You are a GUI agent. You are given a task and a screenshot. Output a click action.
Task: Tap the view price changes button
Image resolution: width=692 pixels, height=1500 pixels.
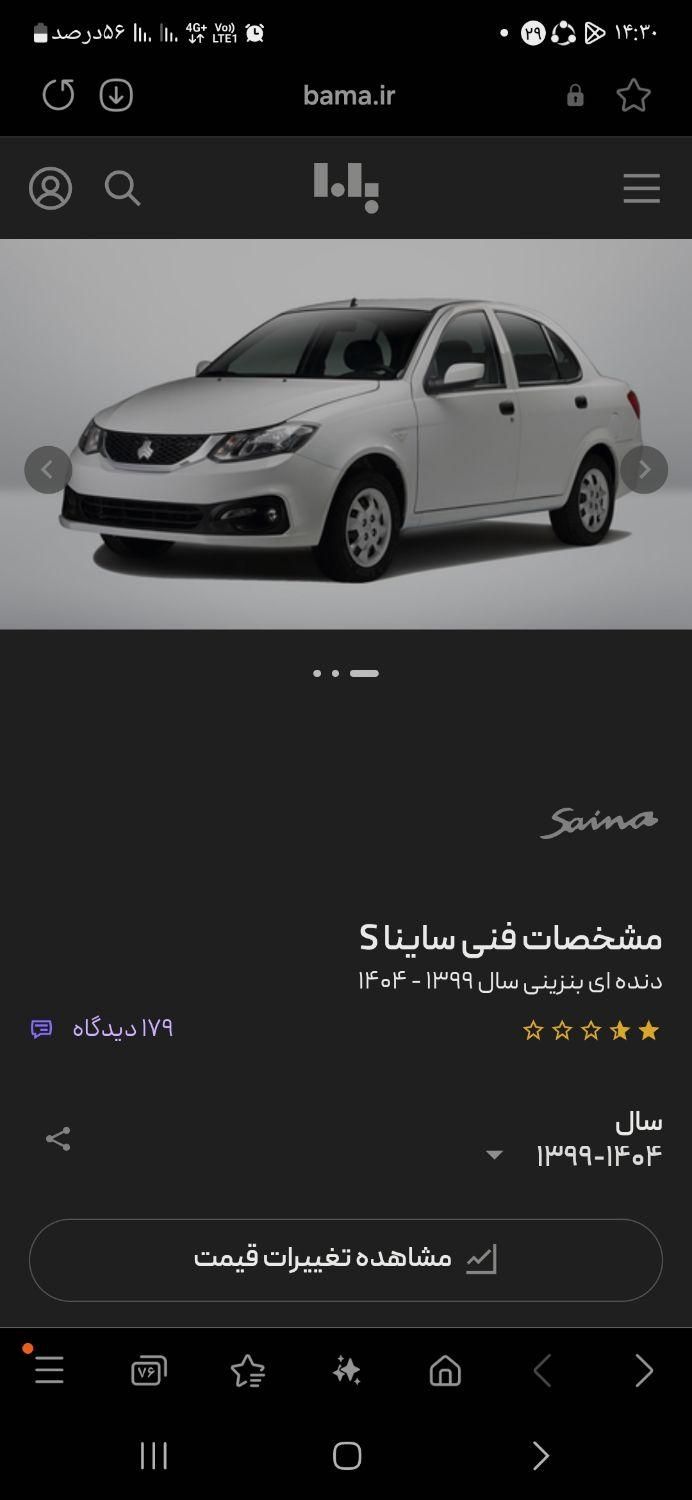(x=346, y=1259)
